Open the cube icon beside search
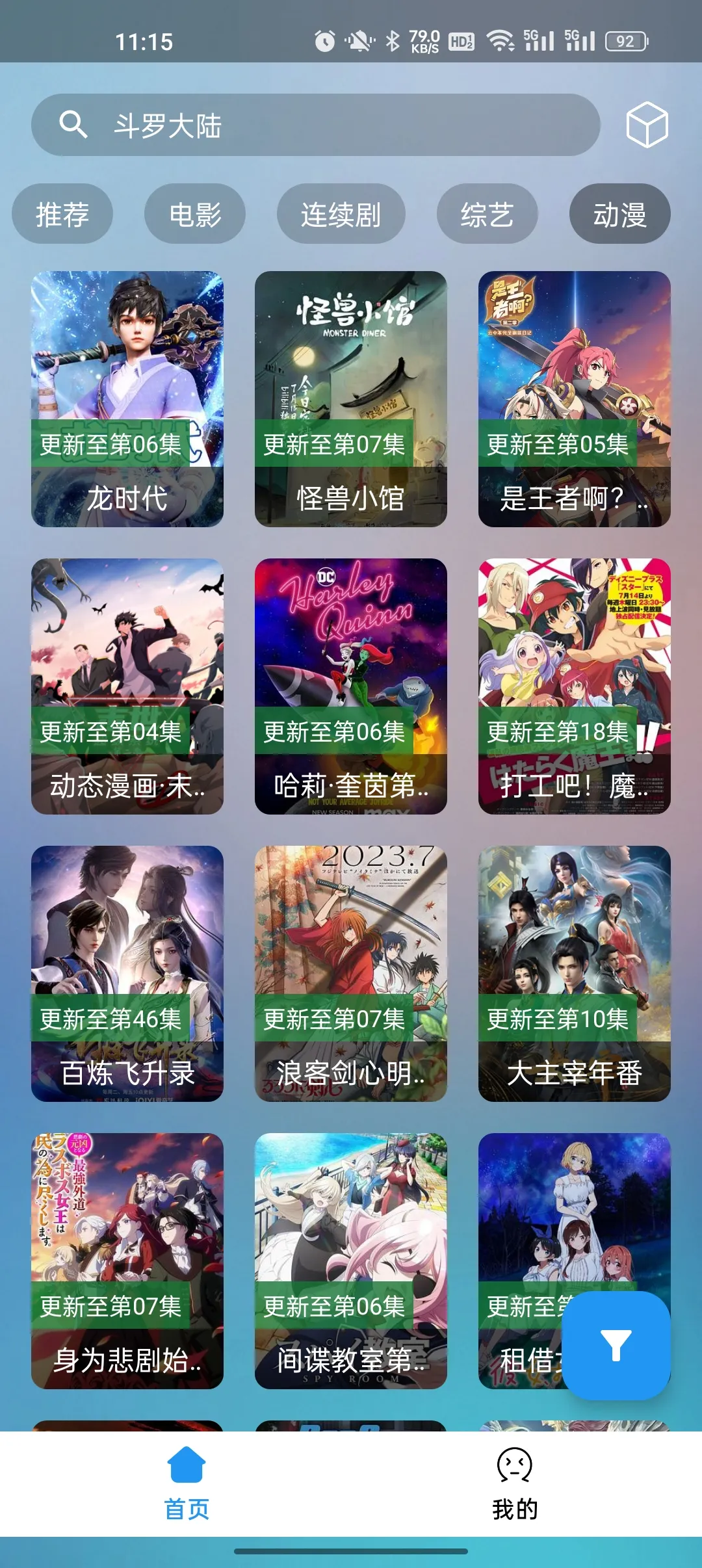 [x=647, y=124]
